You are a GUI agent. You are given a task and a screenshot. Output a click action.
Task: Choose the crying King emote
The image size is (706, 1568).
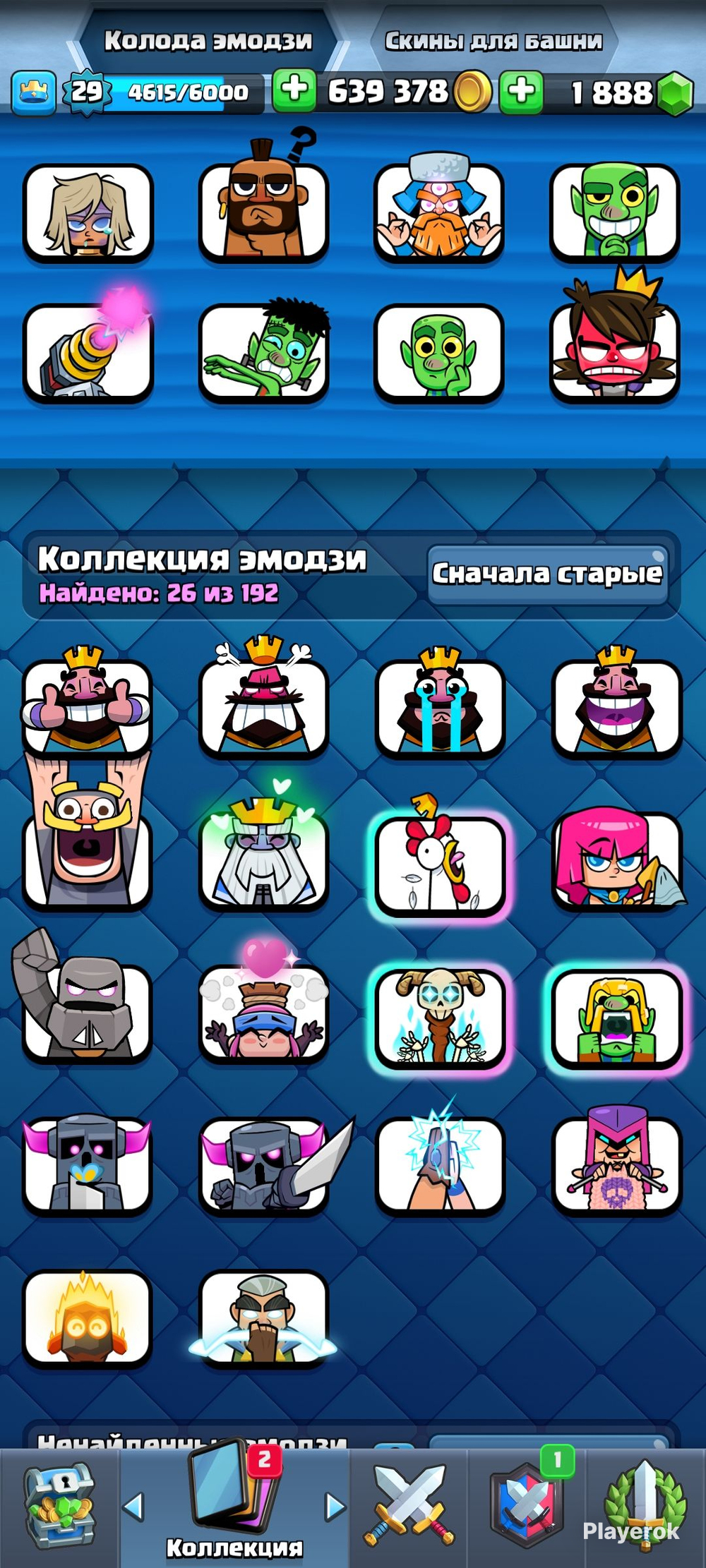coord(440,703)
